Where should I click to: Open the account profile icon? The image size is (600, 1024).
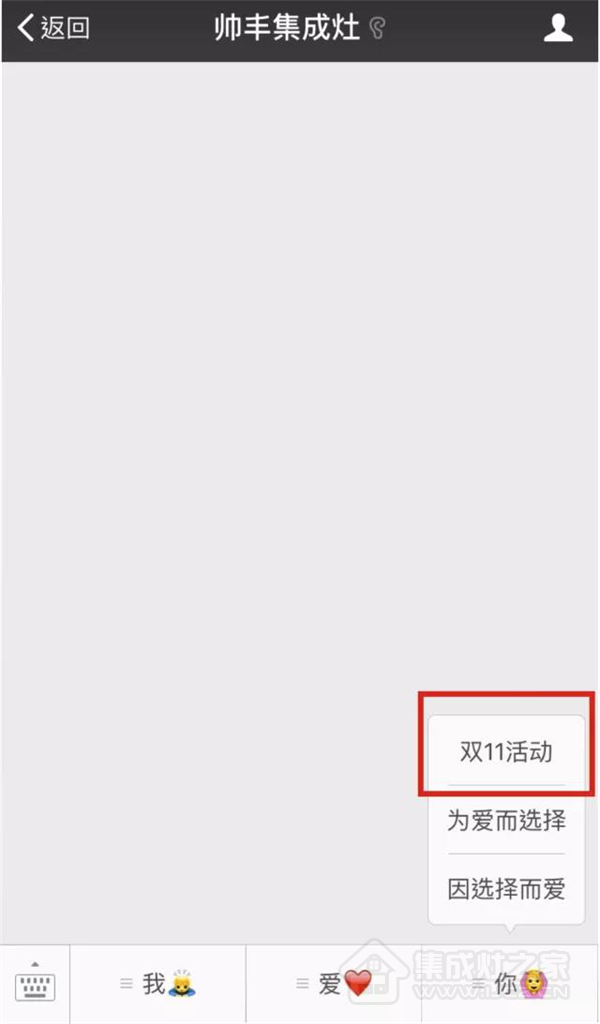[x=558, y=28]
